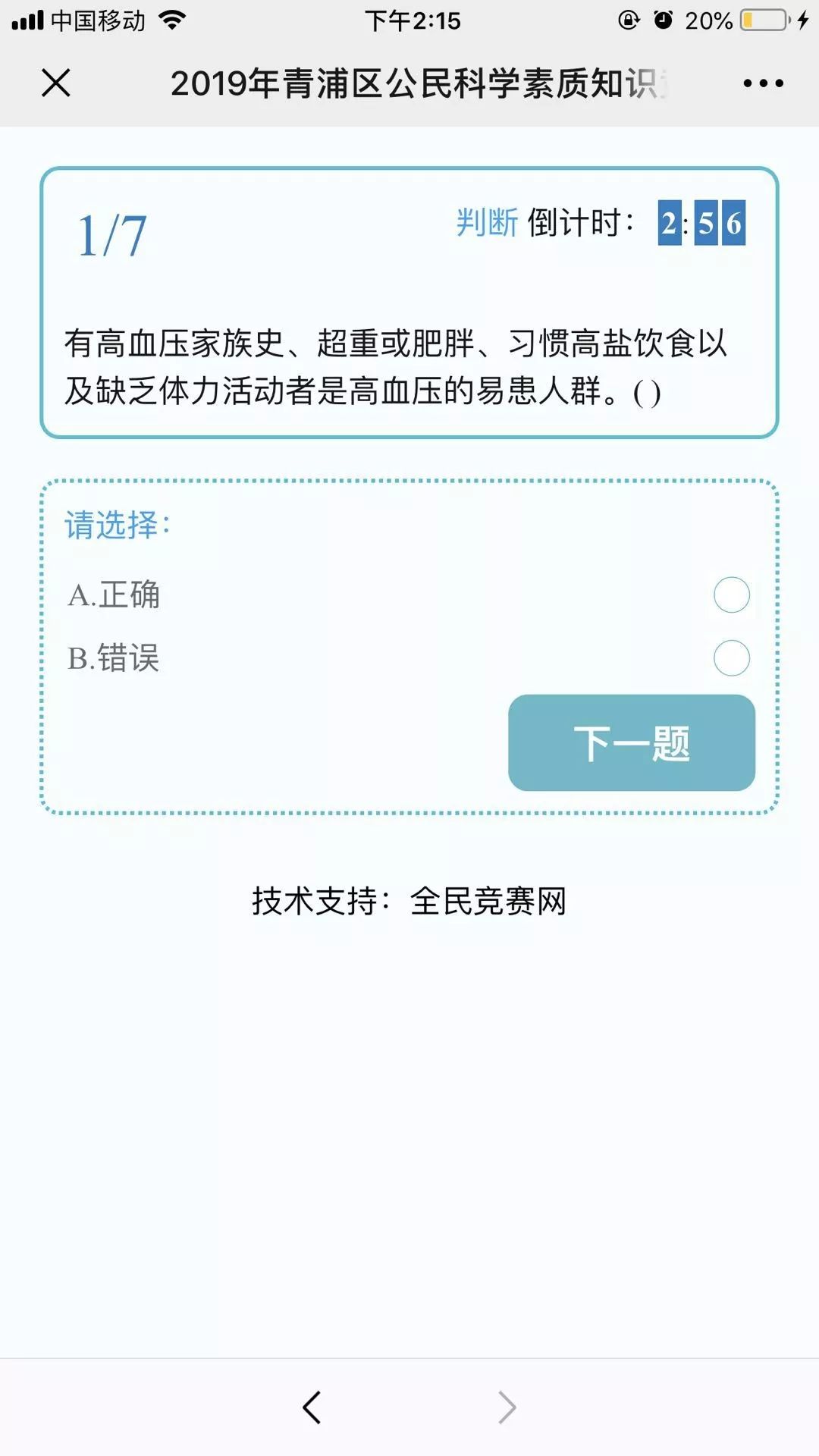The height and width of the screenshot is (1456, 819).
Task: Close the quiz page with X
Action: pyautogui.click(x=55, y=83)
